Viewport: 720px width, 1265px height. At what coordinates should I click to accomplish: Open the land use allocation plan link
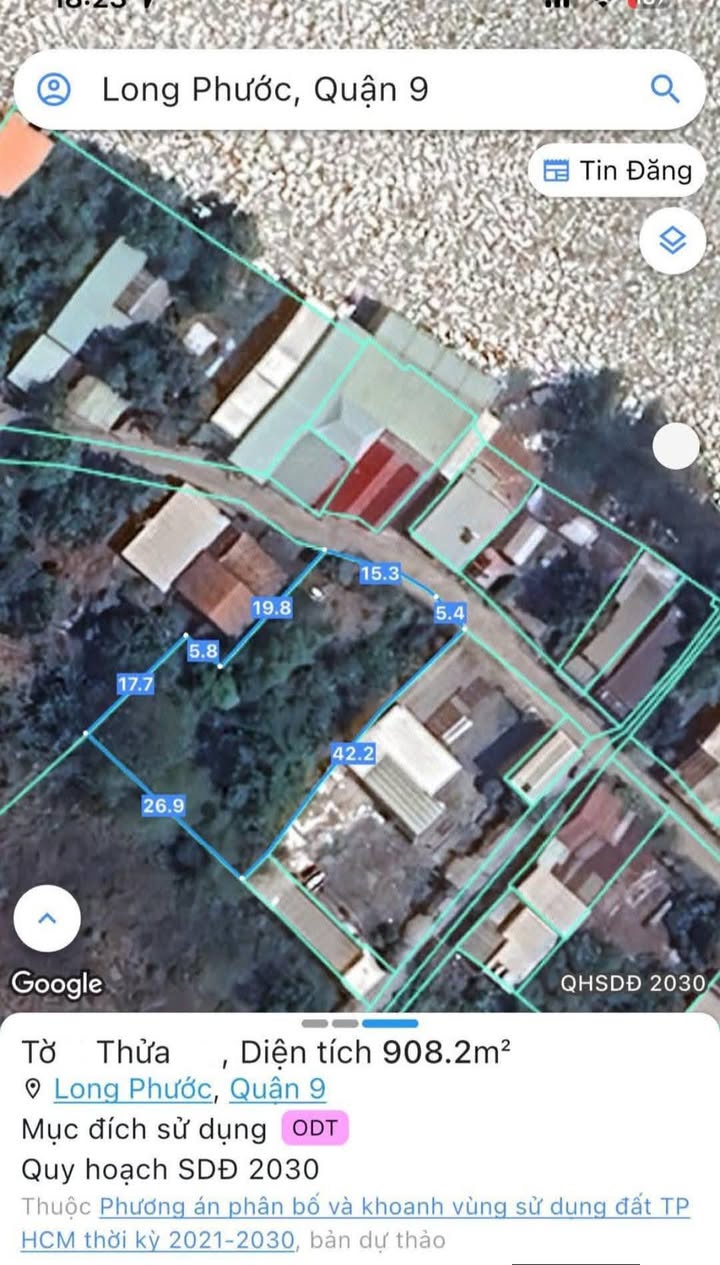click(x=394, y=1207)
